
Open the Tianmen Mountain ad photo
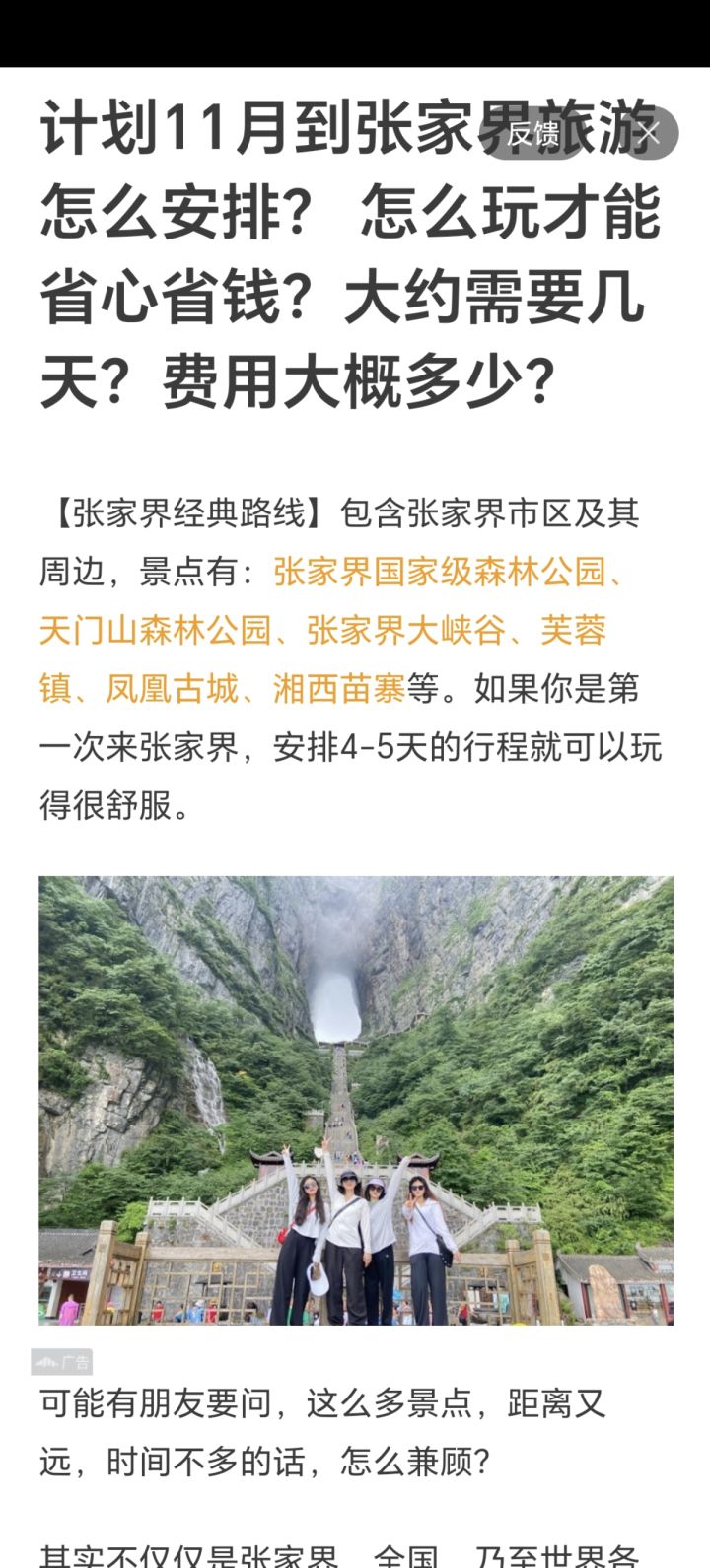356,1100
